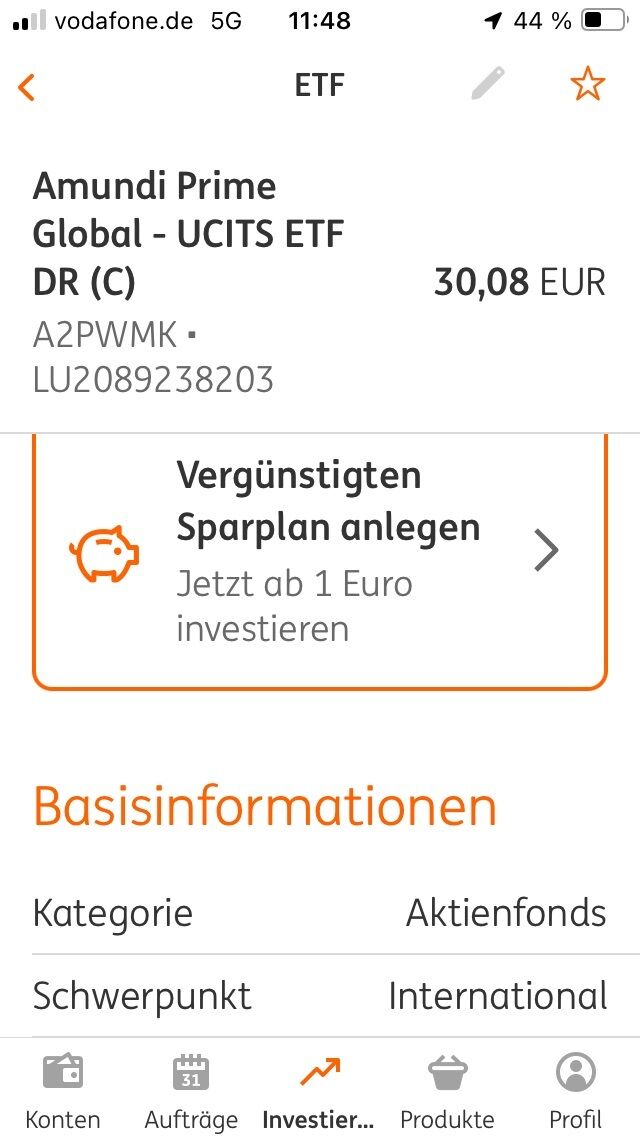Image resolution: width=640 pixels, height=1136 pixels.
Task: Go to the Produkte tab
Action: 447,1089
